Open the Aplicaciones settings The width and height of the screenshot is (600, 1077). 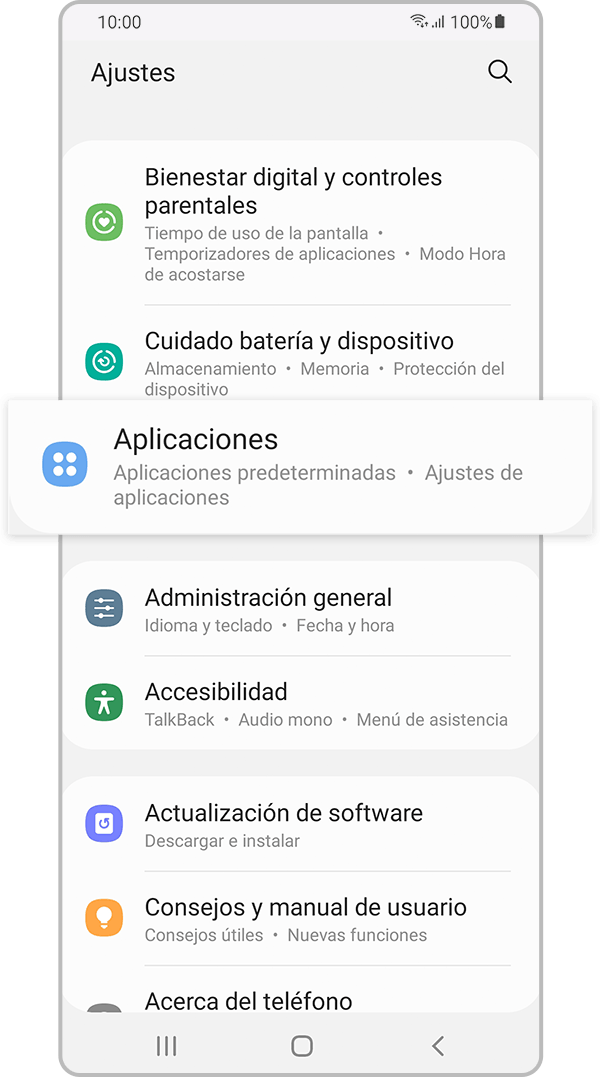click(300, 466)
